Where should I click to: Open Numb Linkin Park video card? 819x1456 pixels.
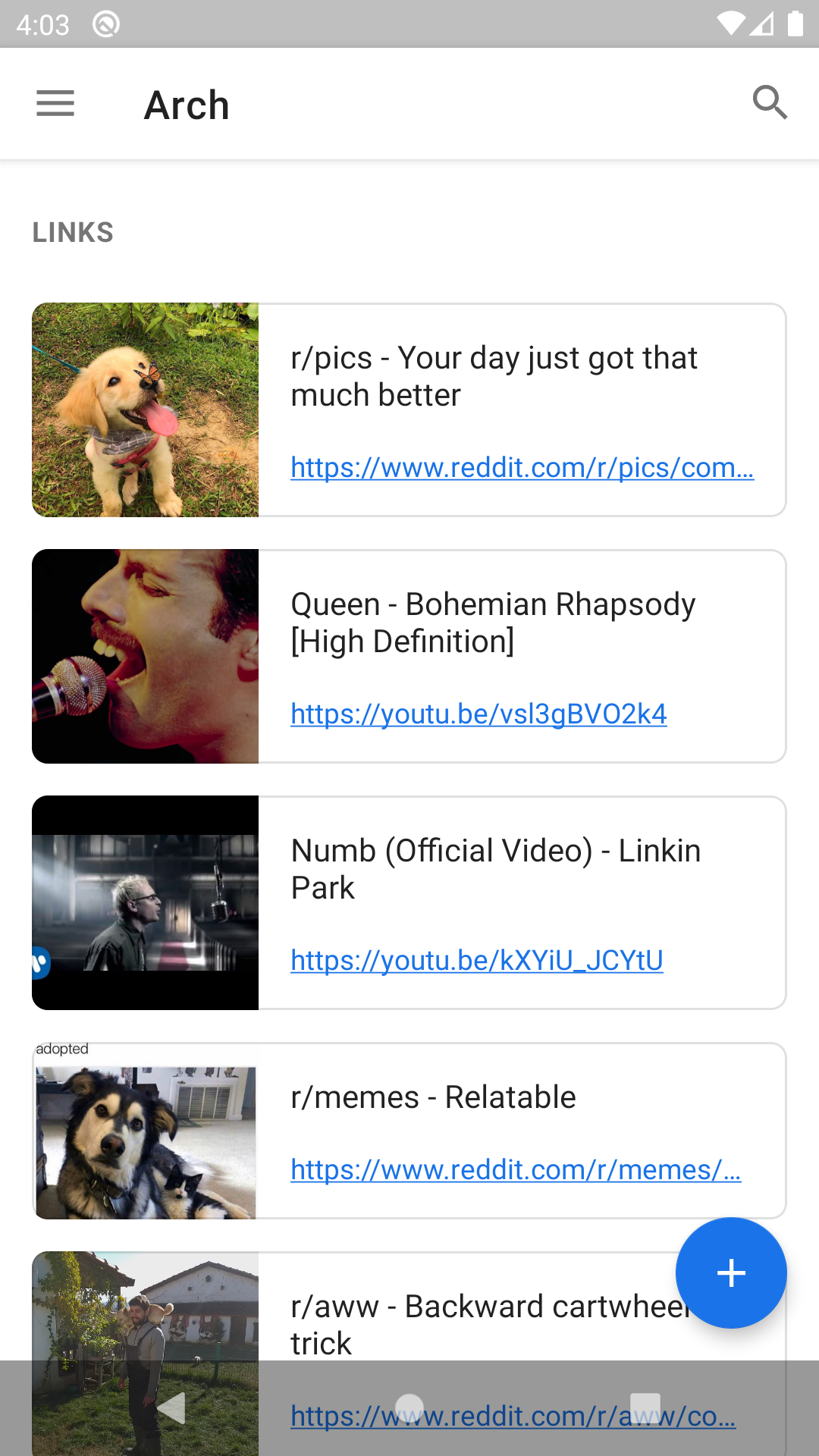pos(493,870)
